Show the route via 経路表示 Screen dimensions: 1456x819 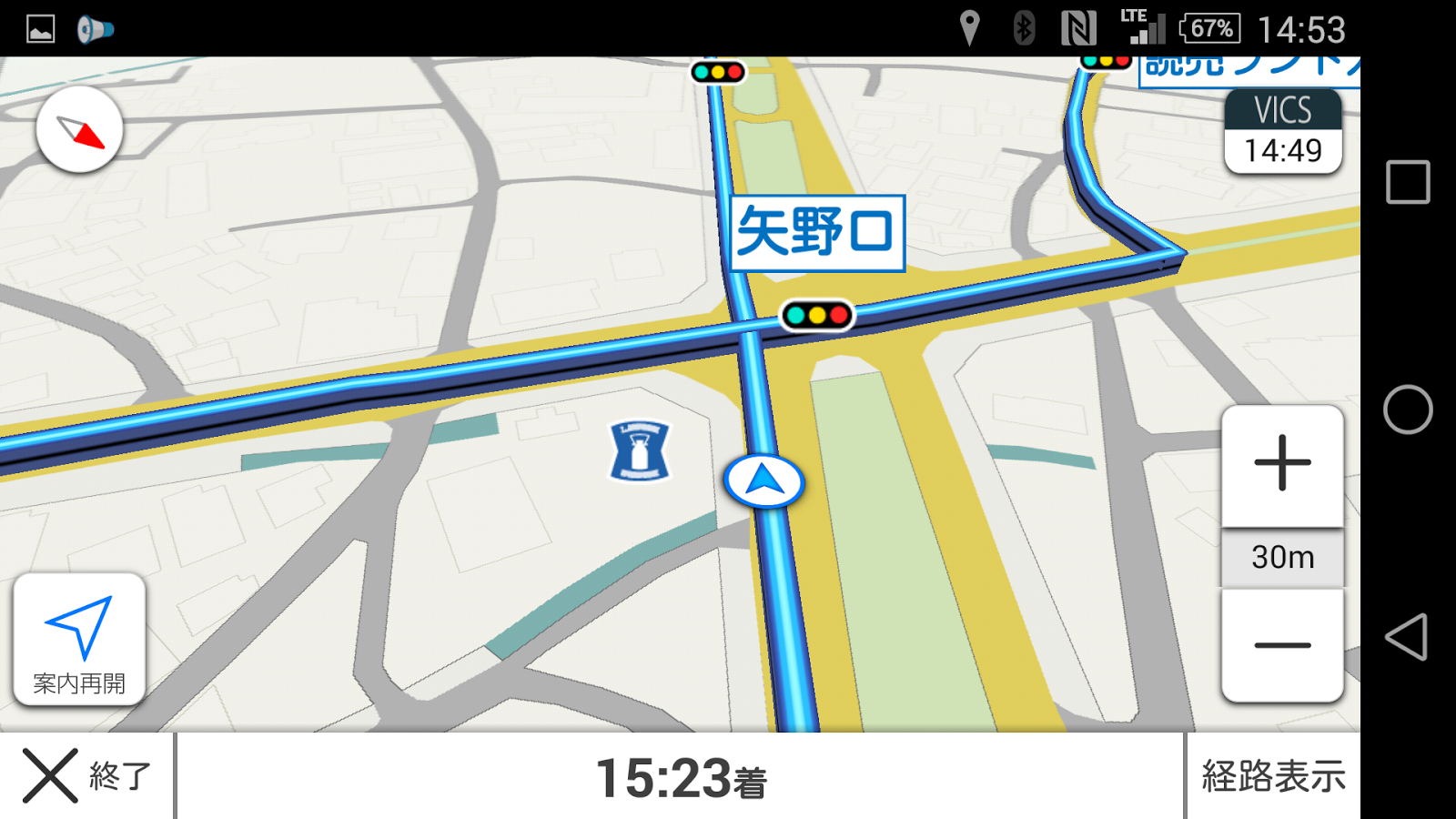tap(1272, 776)
